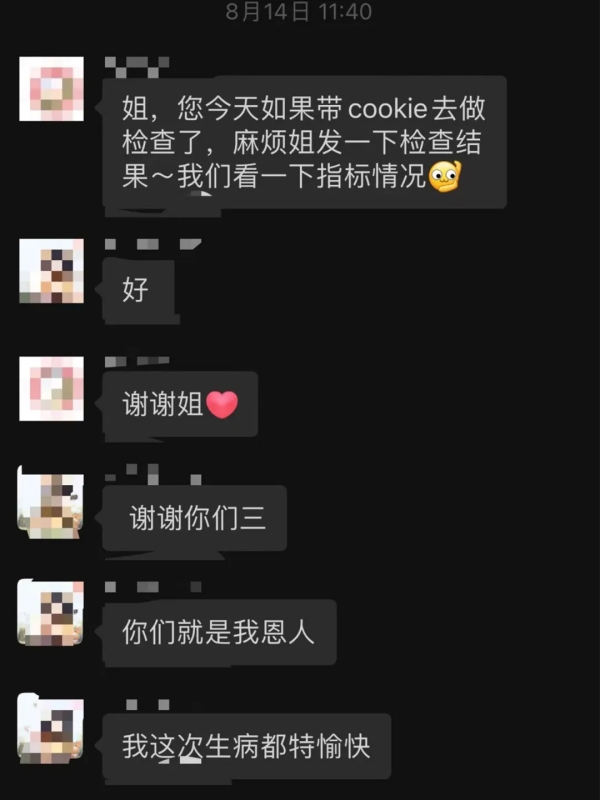View profile of 谢谢姐 message sender

(51, 388)
